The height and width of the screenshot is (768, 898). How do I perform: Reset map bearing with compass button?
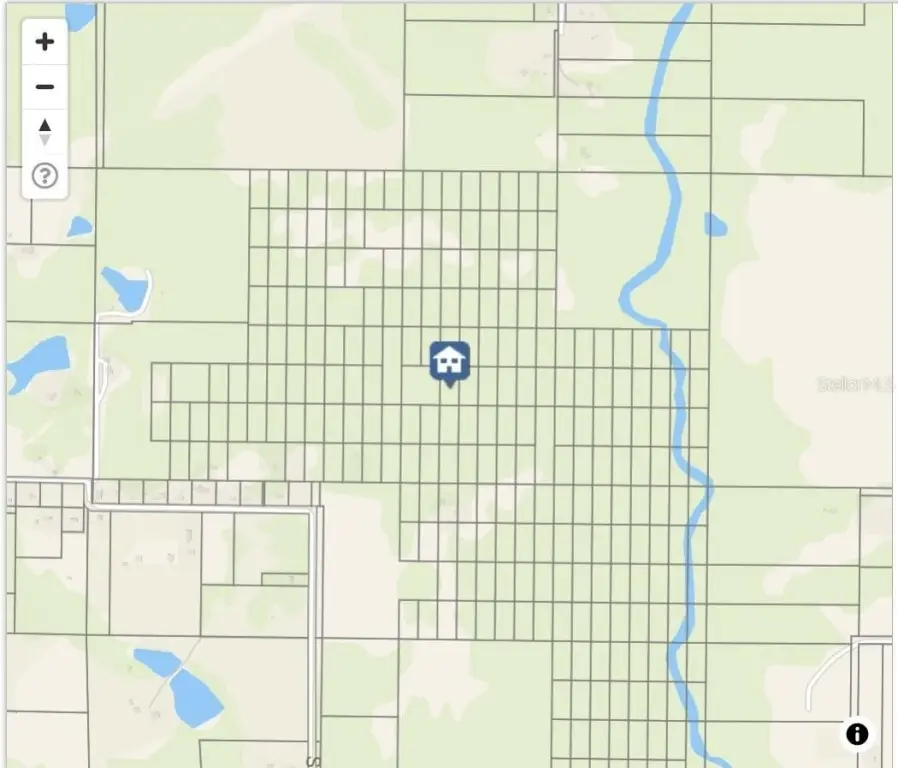[45, 131]
